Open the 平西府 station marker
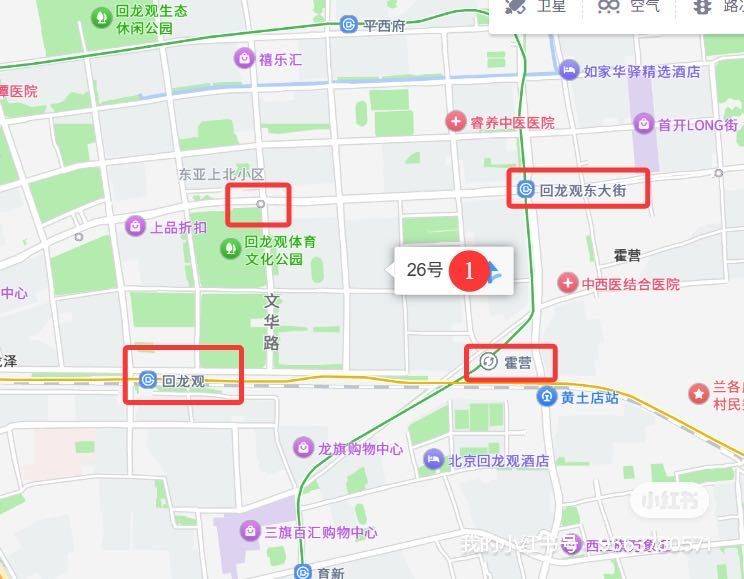This screenshot has width=744, height=579. click(x=348, y=25)
